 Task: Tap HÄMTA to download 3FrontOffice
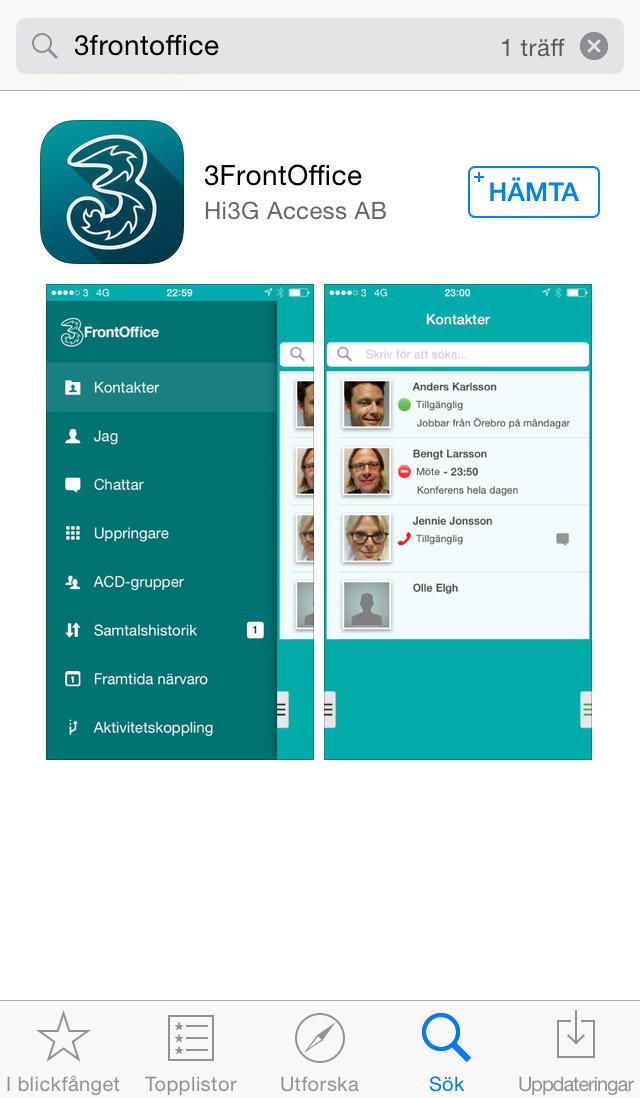click(x=533, y=192)
